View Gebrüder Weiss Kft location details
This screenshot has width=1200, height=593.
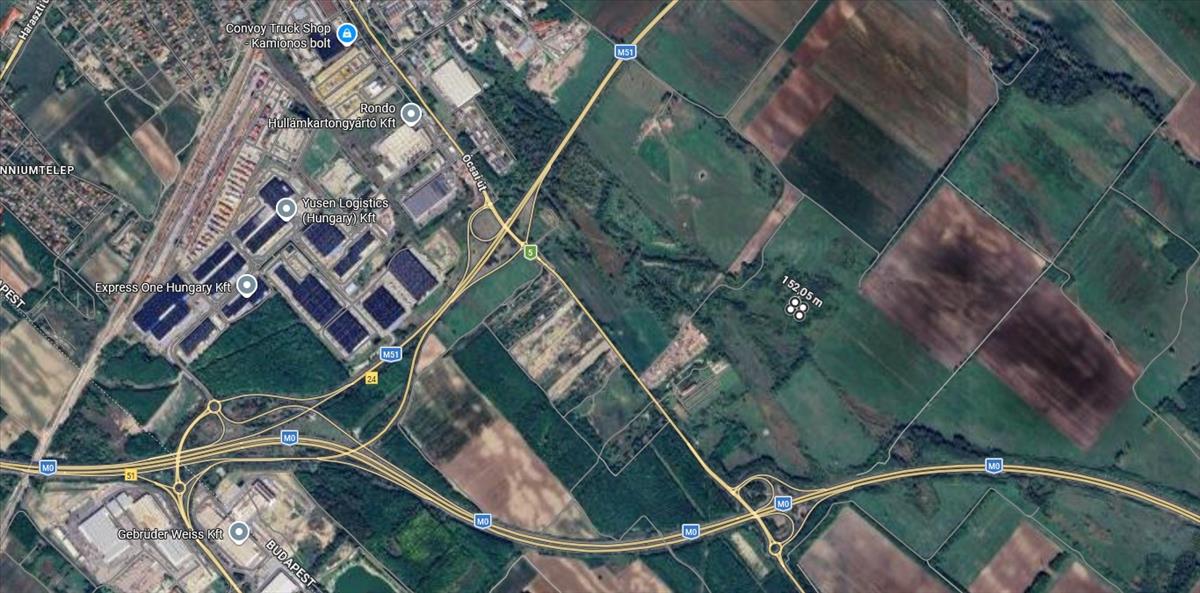pyautogui.click(x=238, y=532)
